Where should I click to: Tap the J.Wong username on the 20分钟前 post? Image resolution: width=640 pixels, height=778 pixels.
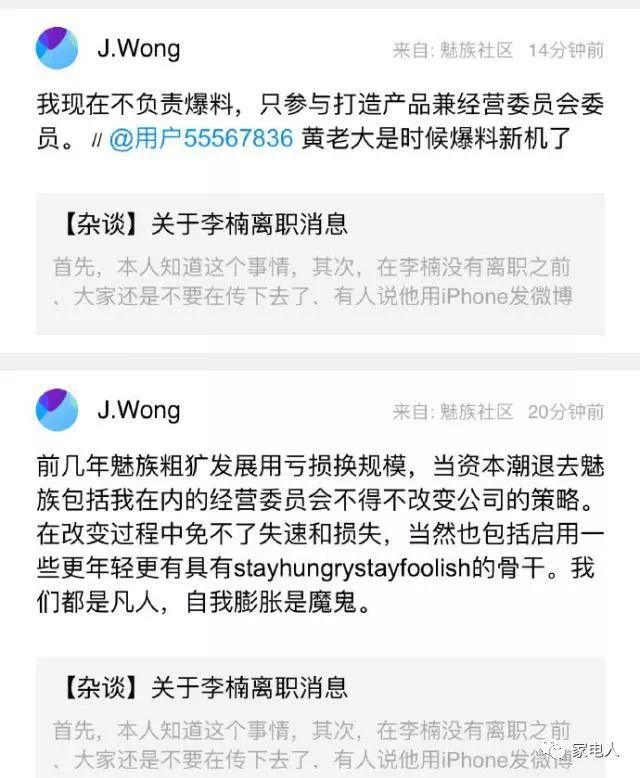click(138, 410)
